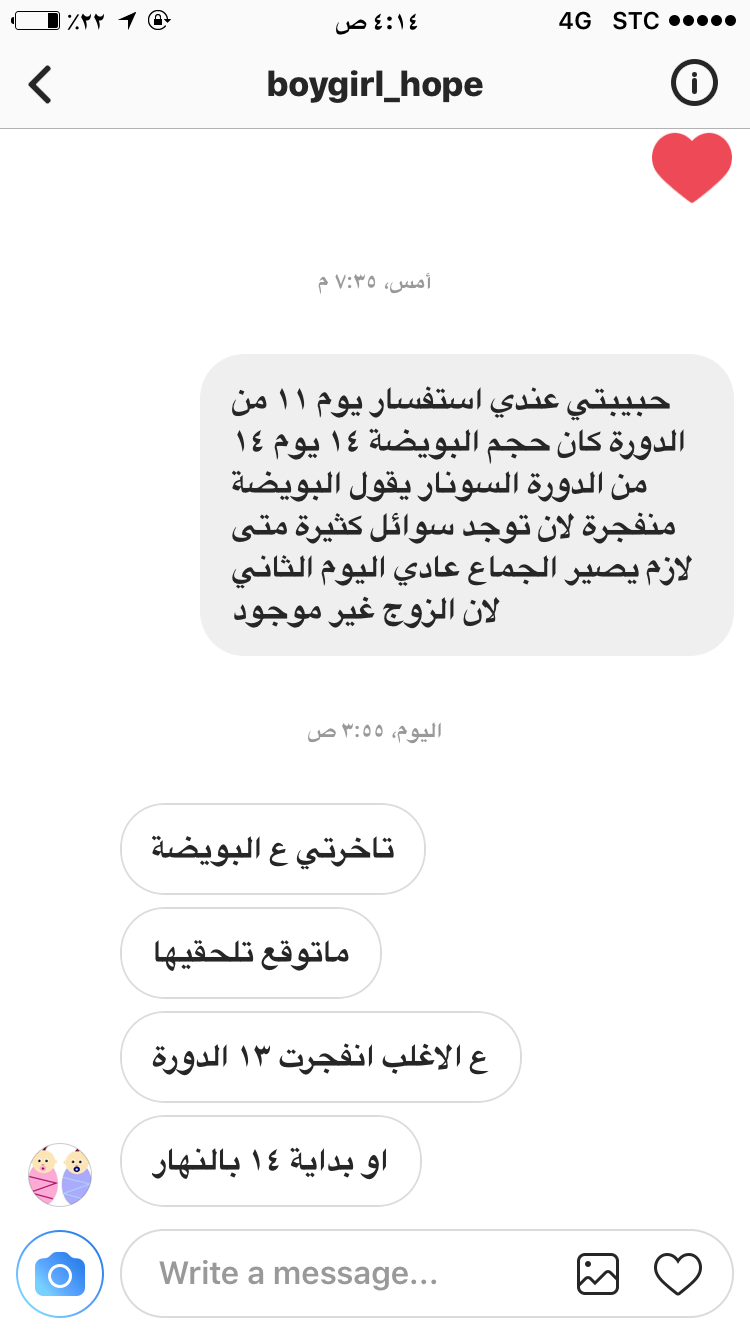Go back to the messages list
The width and height of the screenshot is (750, 1334).
pos(40,85)
